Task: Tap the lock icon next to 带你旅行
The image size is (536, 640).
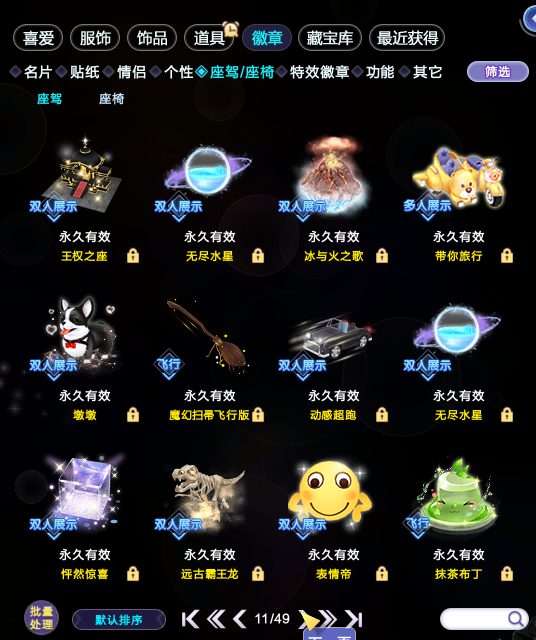Action: [x=507, y=256]
